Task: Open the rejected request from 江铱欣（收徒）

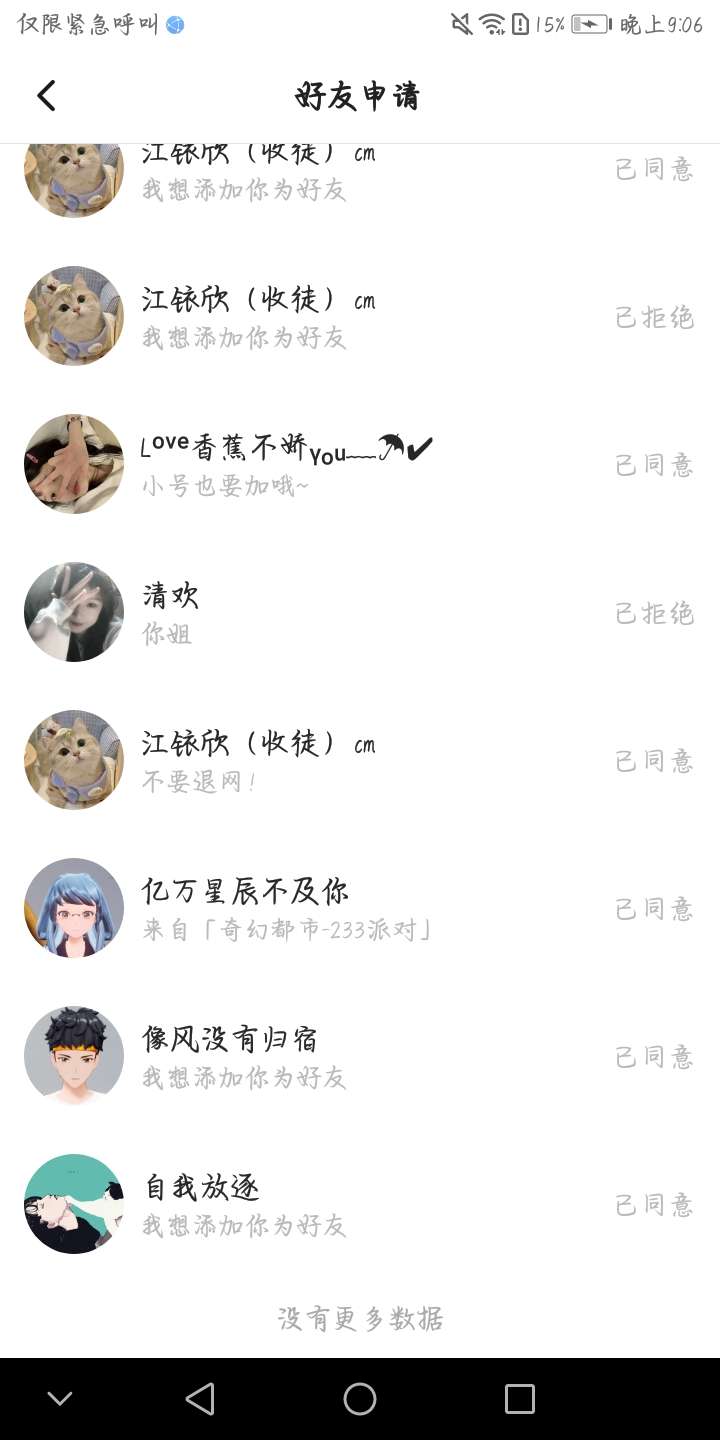Action: 360,317
